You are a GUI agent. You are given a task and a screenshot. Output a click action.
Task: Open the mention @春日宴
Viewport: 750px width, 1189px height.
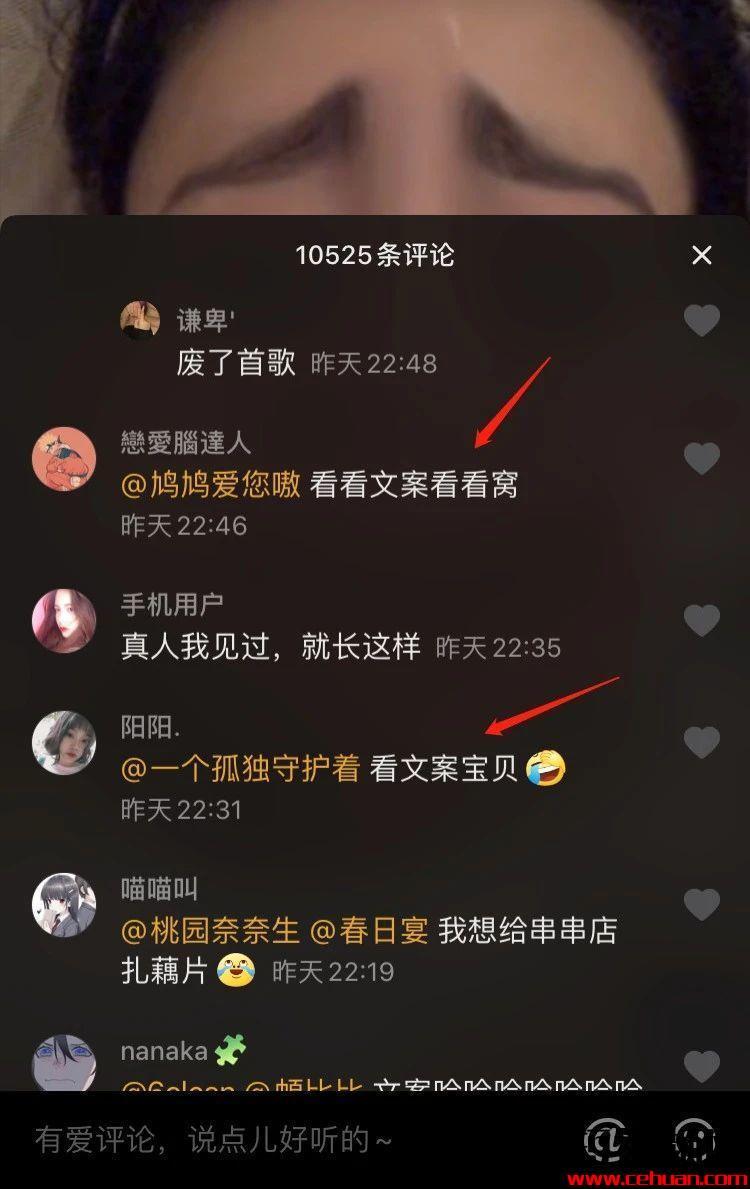[369, 930]
